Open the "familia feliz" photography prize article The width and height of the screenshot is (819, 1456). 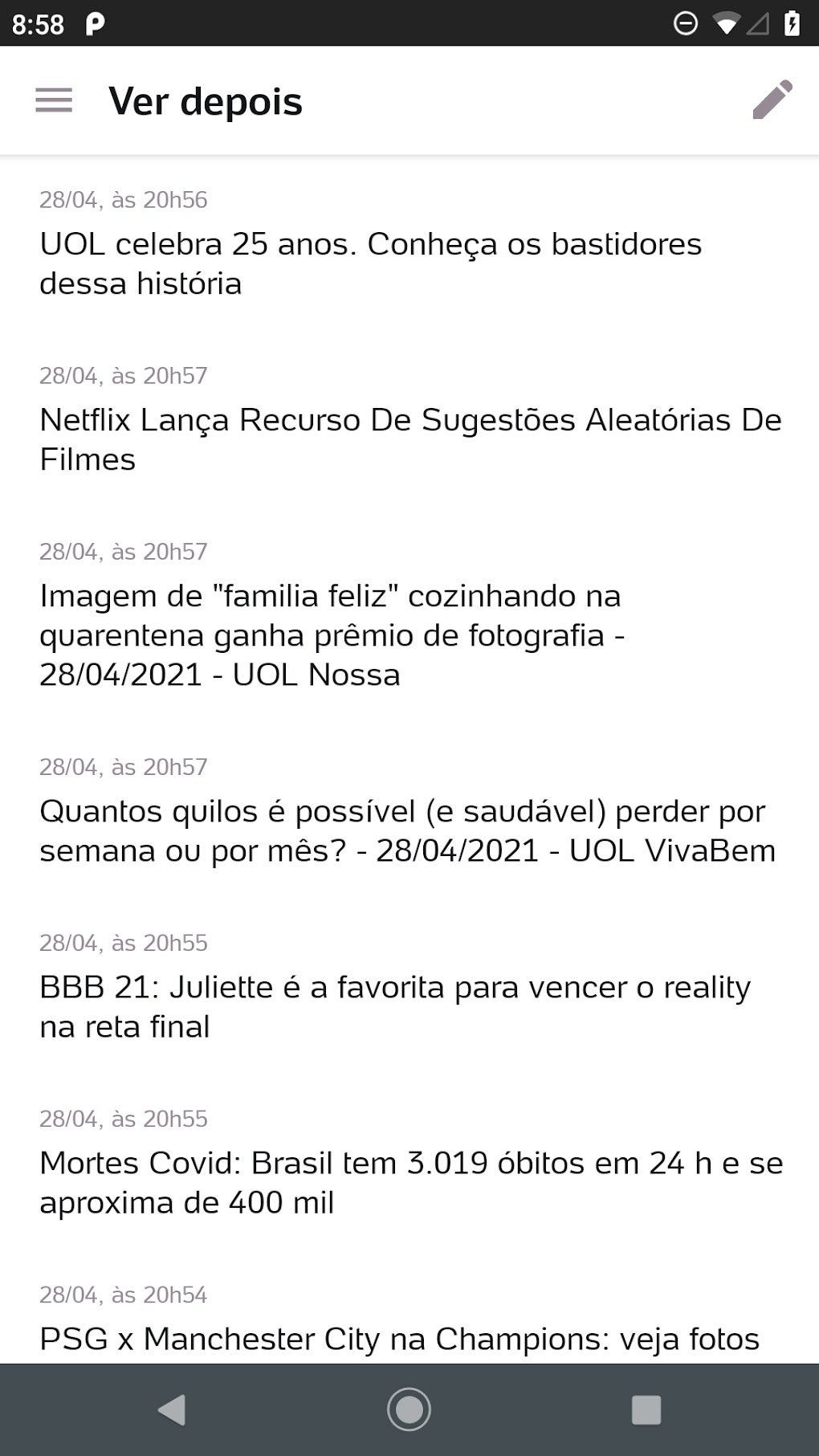[332, 634]
